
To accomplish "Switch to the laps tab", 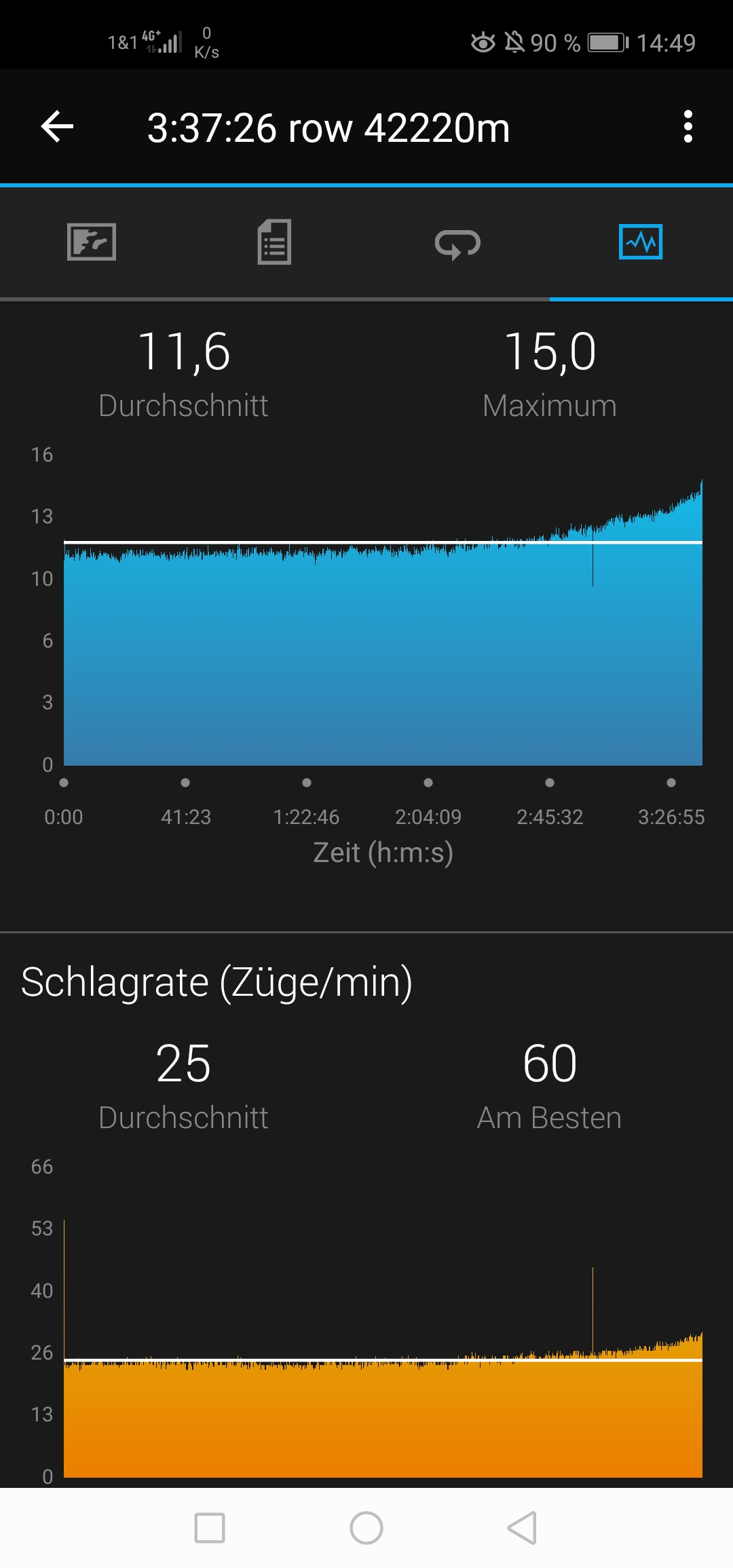I will 457,244.
